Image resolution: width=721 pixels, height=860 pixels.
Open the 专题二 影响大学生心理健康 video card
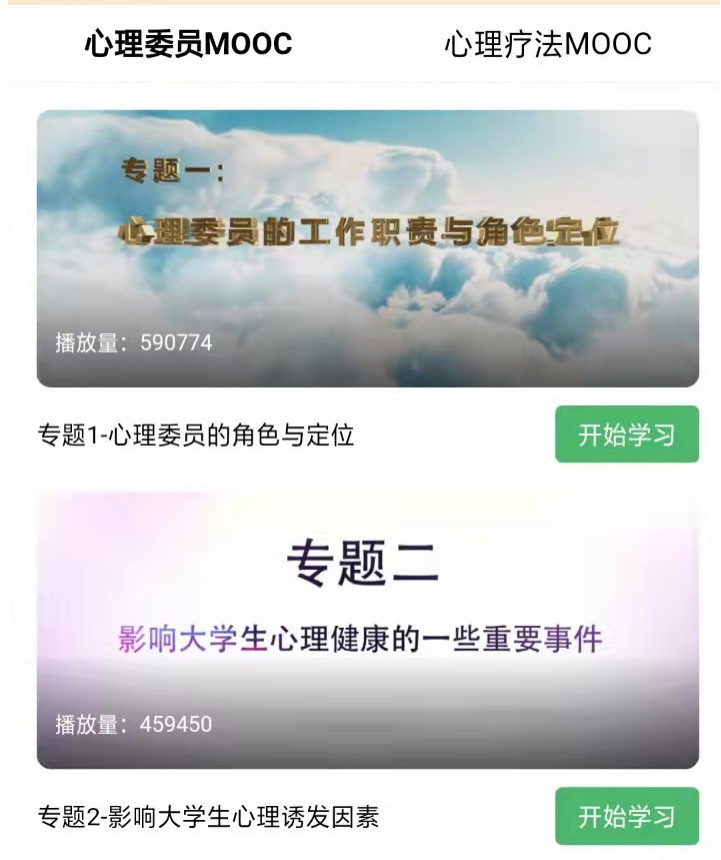367,628
